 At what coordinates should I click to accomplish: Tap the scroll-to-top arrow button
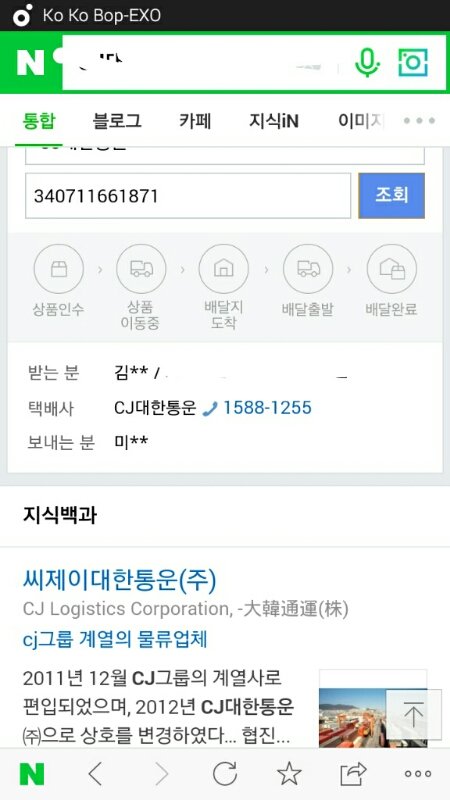(414, 715)
